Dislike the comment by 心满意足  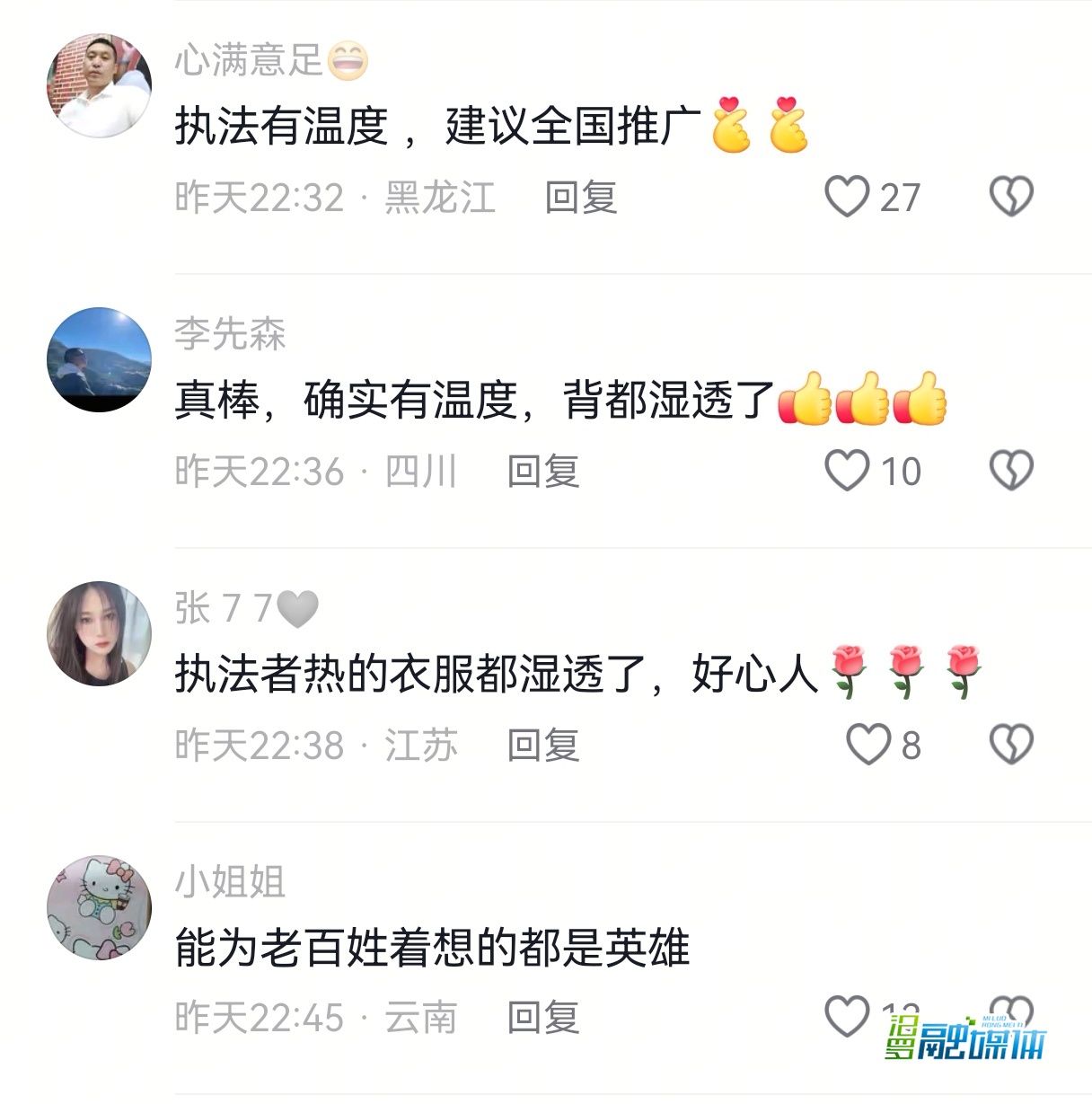(1011, 197)
